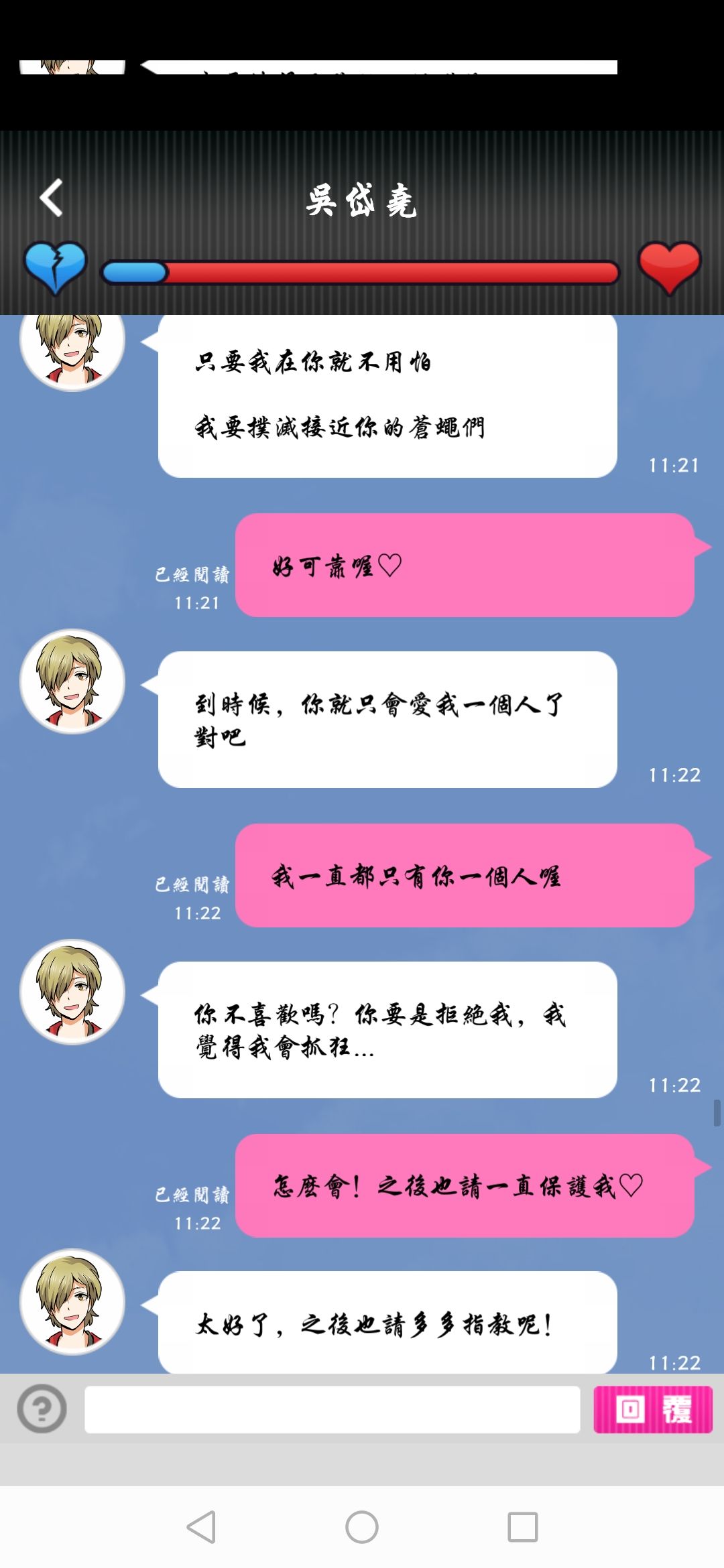Tap the back chevron to leave the chat

50,198
